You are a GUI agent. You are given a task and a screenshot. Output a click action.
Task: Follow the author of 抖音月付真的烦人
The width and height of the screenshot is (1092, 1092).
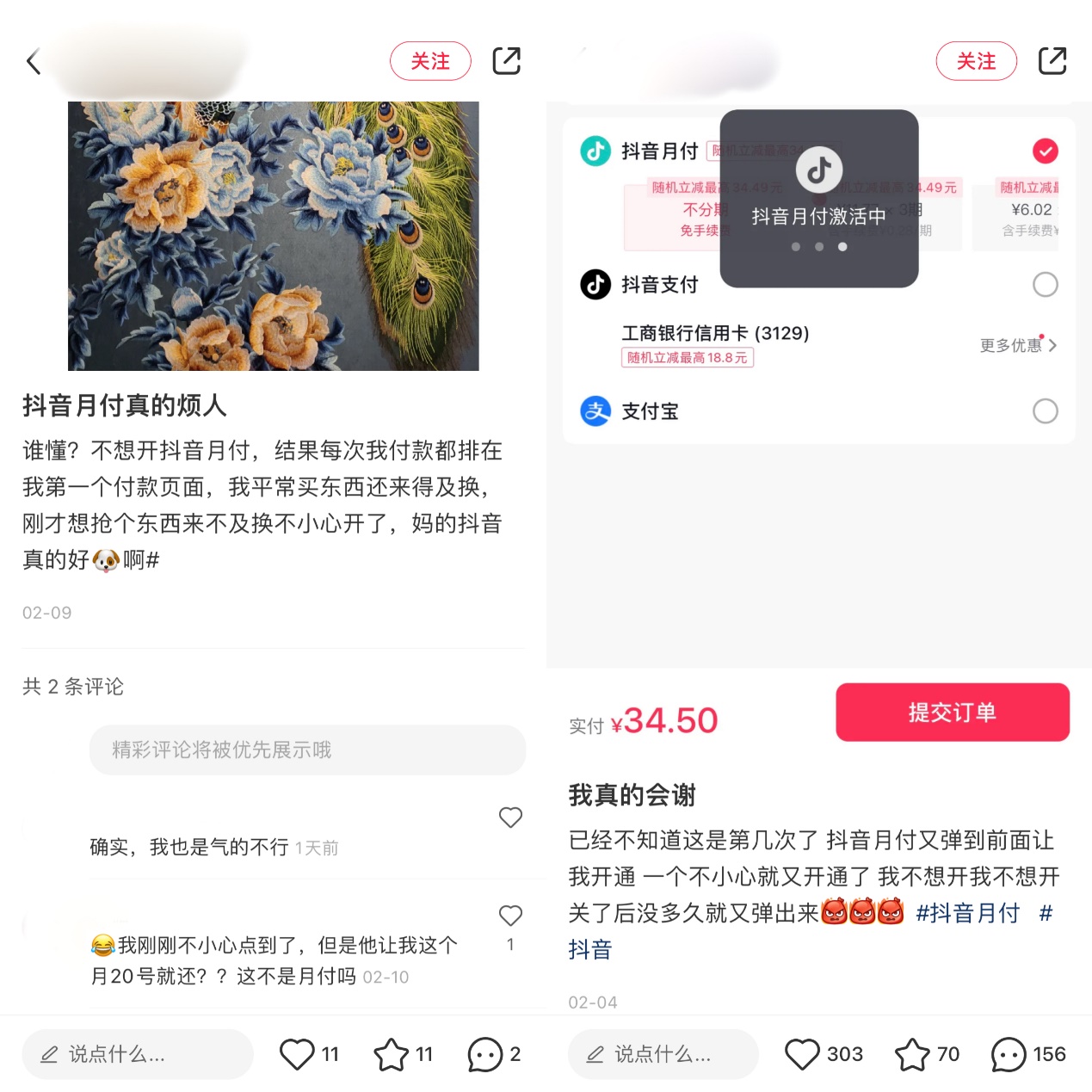click(430, 61)
